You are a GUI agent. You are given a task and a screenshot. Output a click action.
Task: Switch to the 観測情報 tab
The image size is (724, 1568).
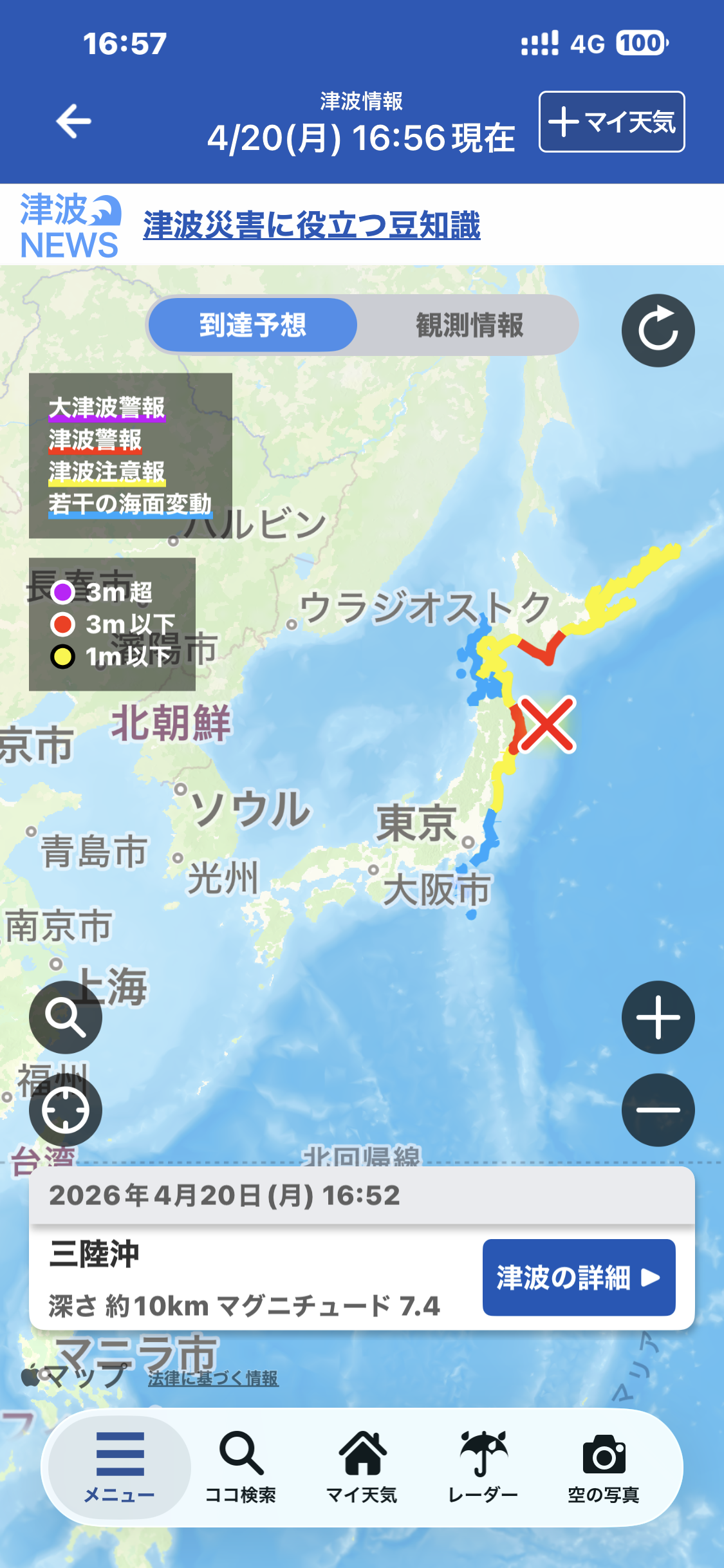coord(469,325)
